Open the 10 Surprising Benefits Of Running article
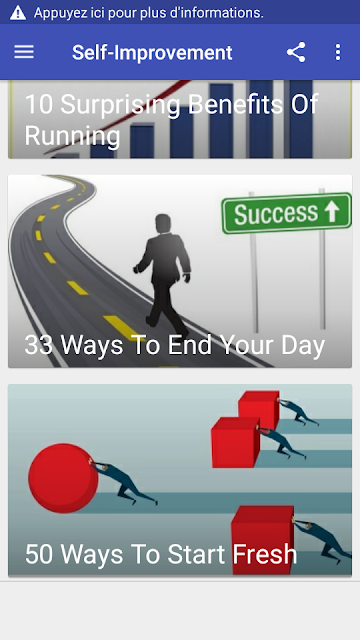The image size is (360, 640). coord(180,119)
